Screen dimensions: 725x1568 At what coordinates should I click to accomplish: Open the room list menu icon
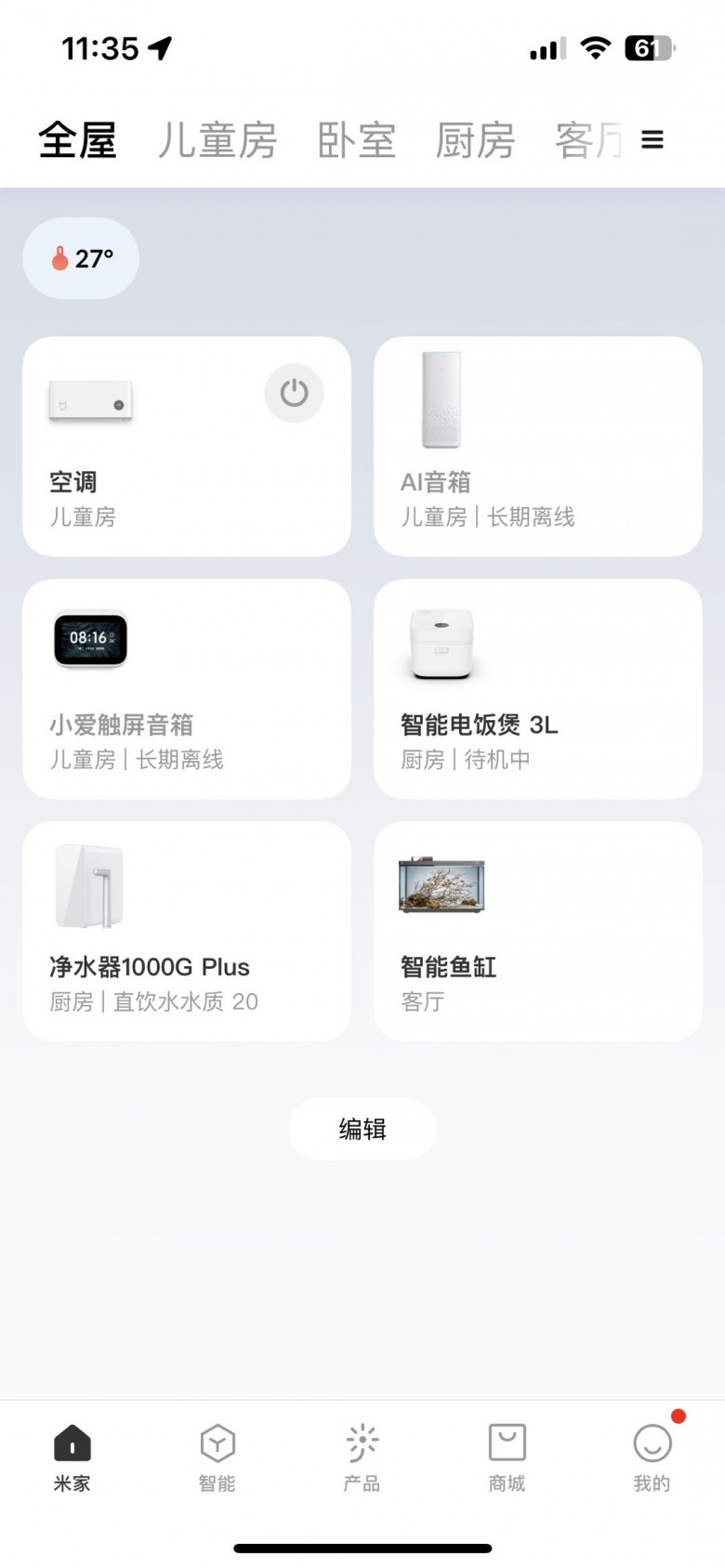(652, 140)
